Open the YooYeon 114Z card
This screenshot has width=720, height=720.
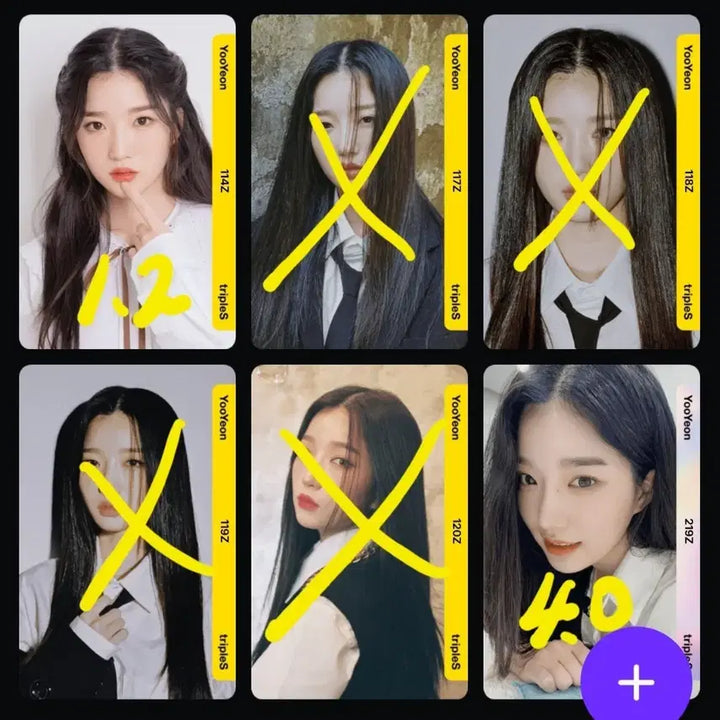point(127,182)
